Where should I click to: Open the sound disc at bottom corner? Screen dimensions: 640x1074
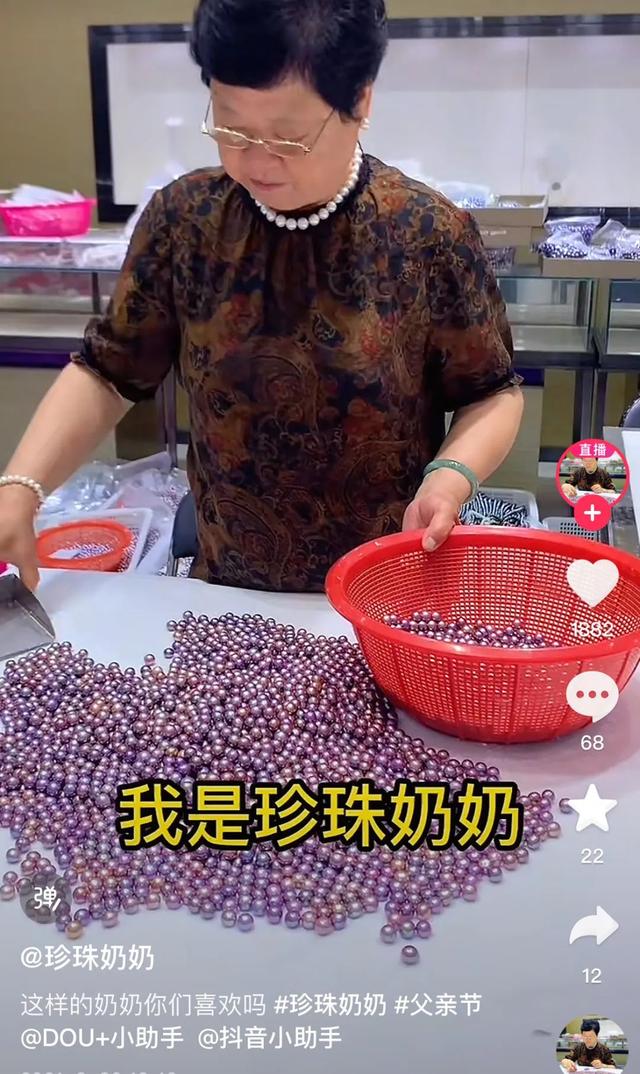tap(593, 1046)
